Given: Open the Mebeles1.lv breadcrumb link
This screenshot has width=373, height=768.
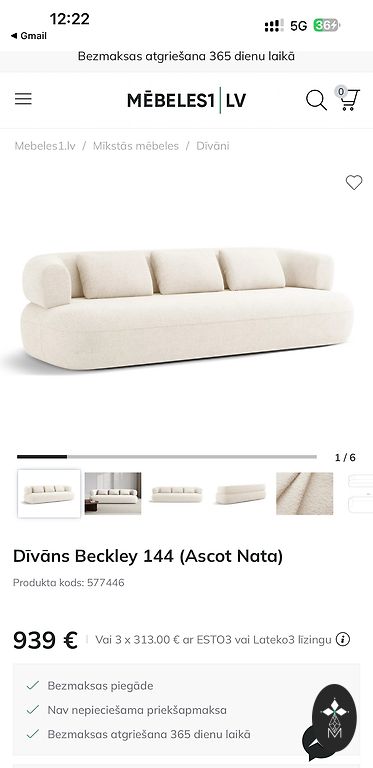Looking at the screenshot, I should (x=45, y=146).
